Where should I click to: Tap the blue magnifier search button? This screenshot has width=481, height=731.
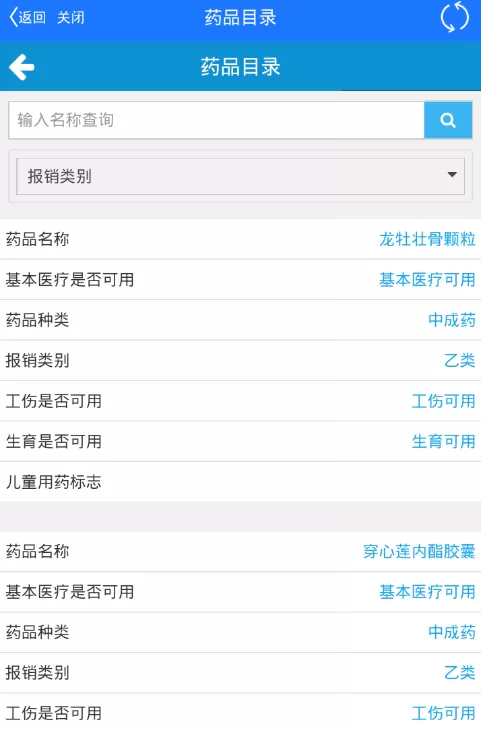pyautogui.click(x=448, y=120)
